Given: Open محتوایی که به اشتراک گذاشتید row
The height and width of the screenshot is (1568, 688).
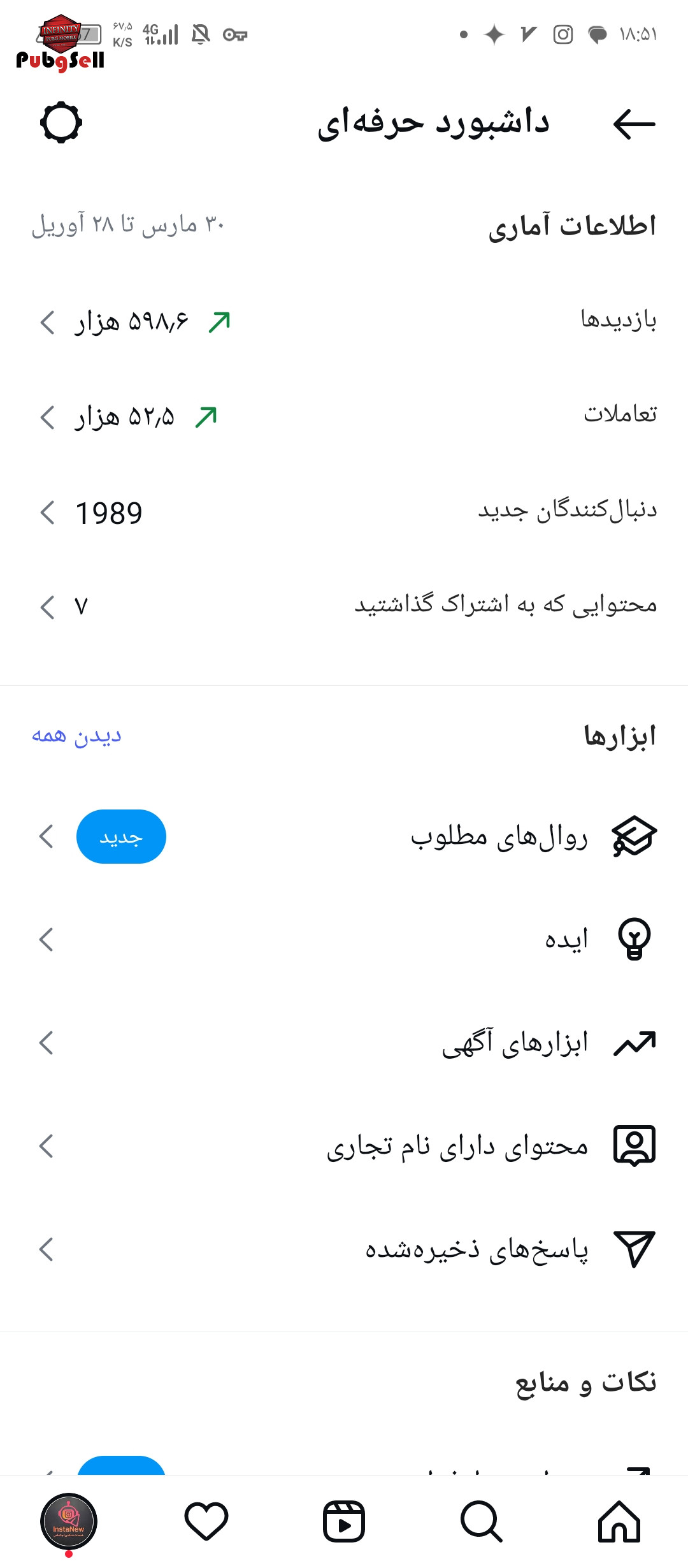Looking at the screenshot, I should [x=344, y=606].
